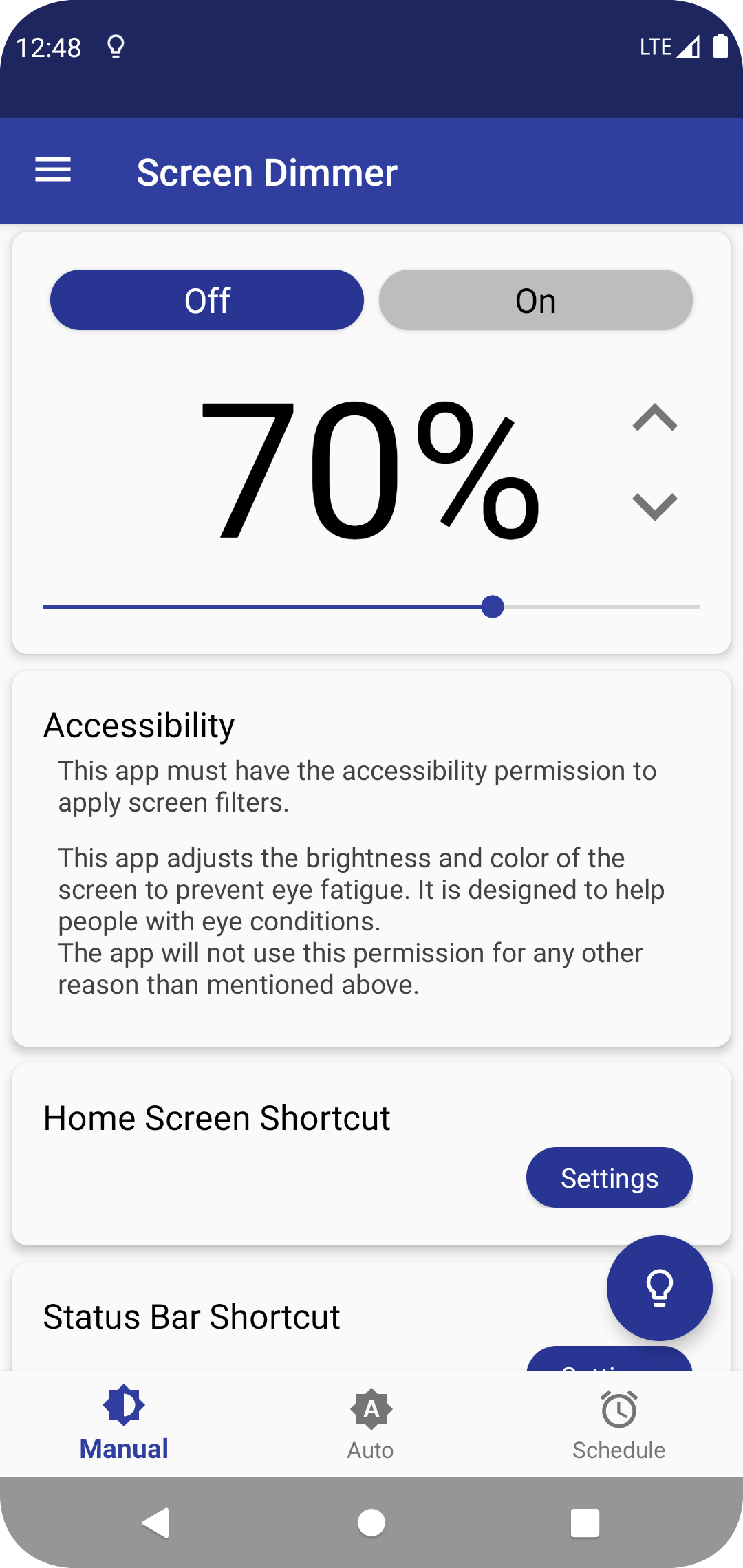This screenshot has width=743, height=1568.
Task: Turn the screen dimmer On
Action: tap(535, 299)
